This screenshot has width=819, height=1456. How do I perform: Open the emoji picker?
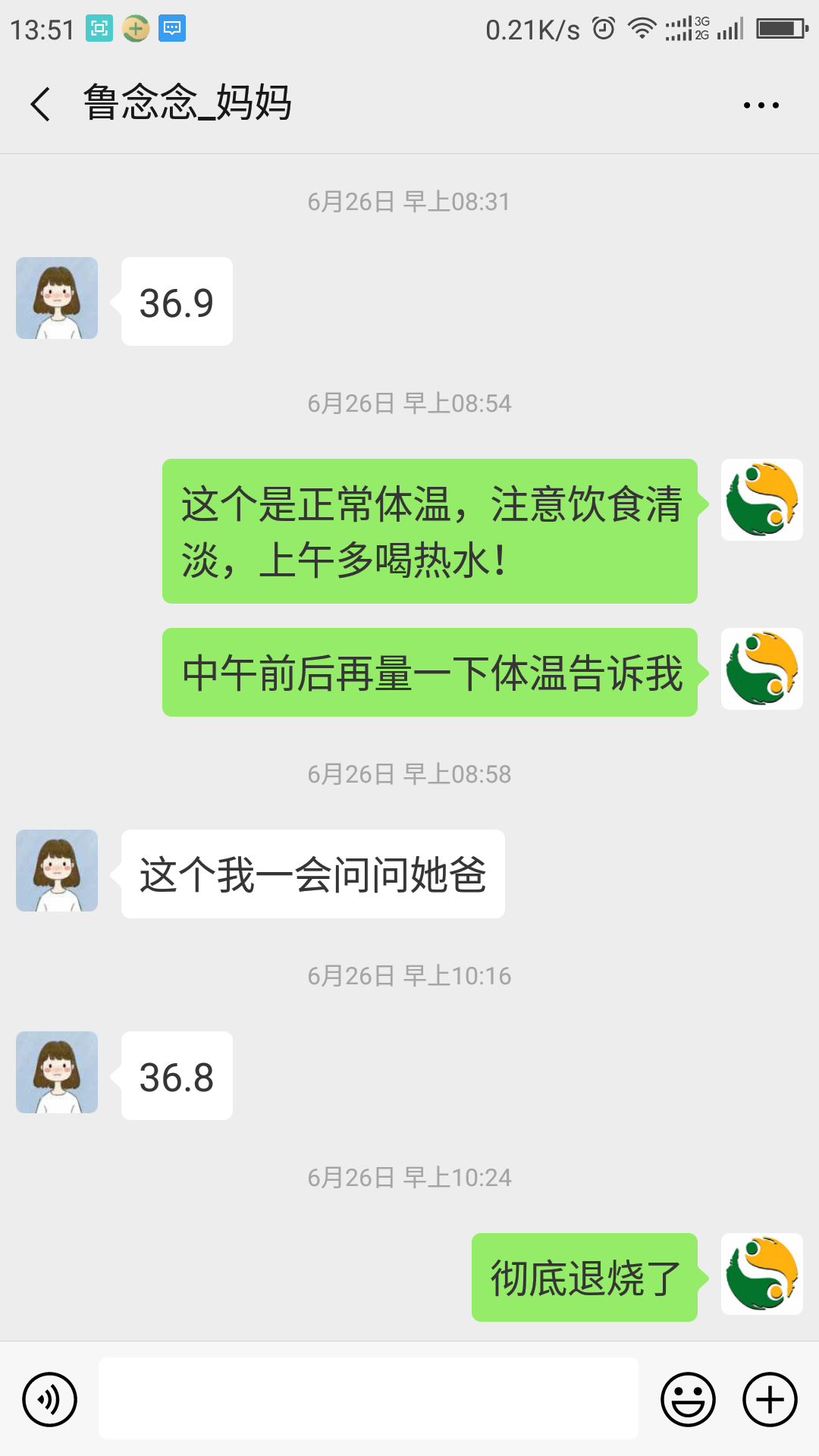(688, 1399)
